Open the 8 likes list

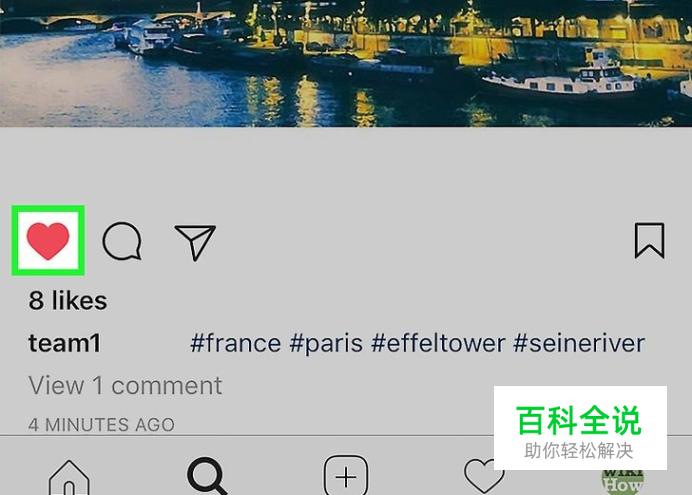68,300
